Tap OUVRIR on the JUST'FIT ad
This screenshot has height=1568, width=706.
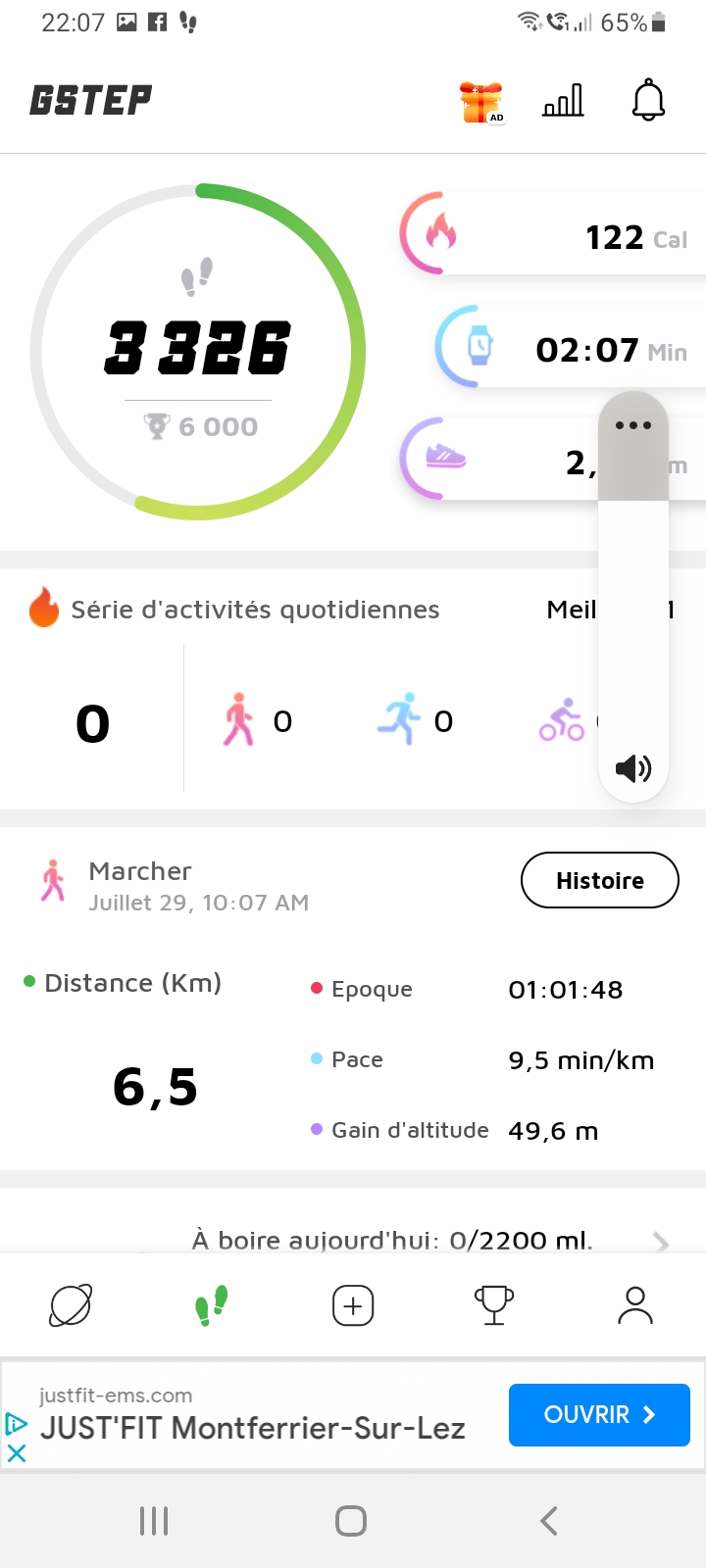[x=599, y=1415]
